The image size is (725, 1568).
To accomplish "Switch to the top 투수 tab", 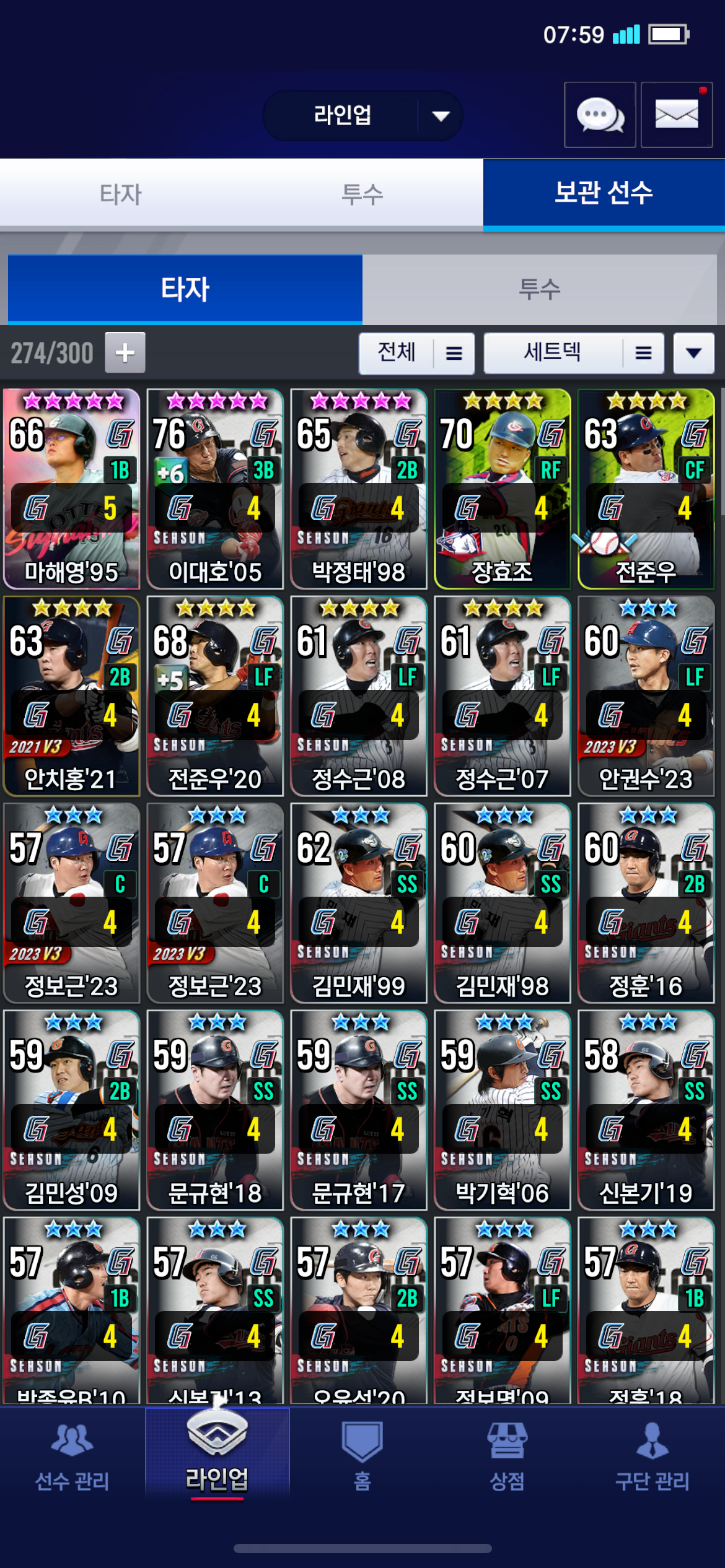I will point(362,194).
